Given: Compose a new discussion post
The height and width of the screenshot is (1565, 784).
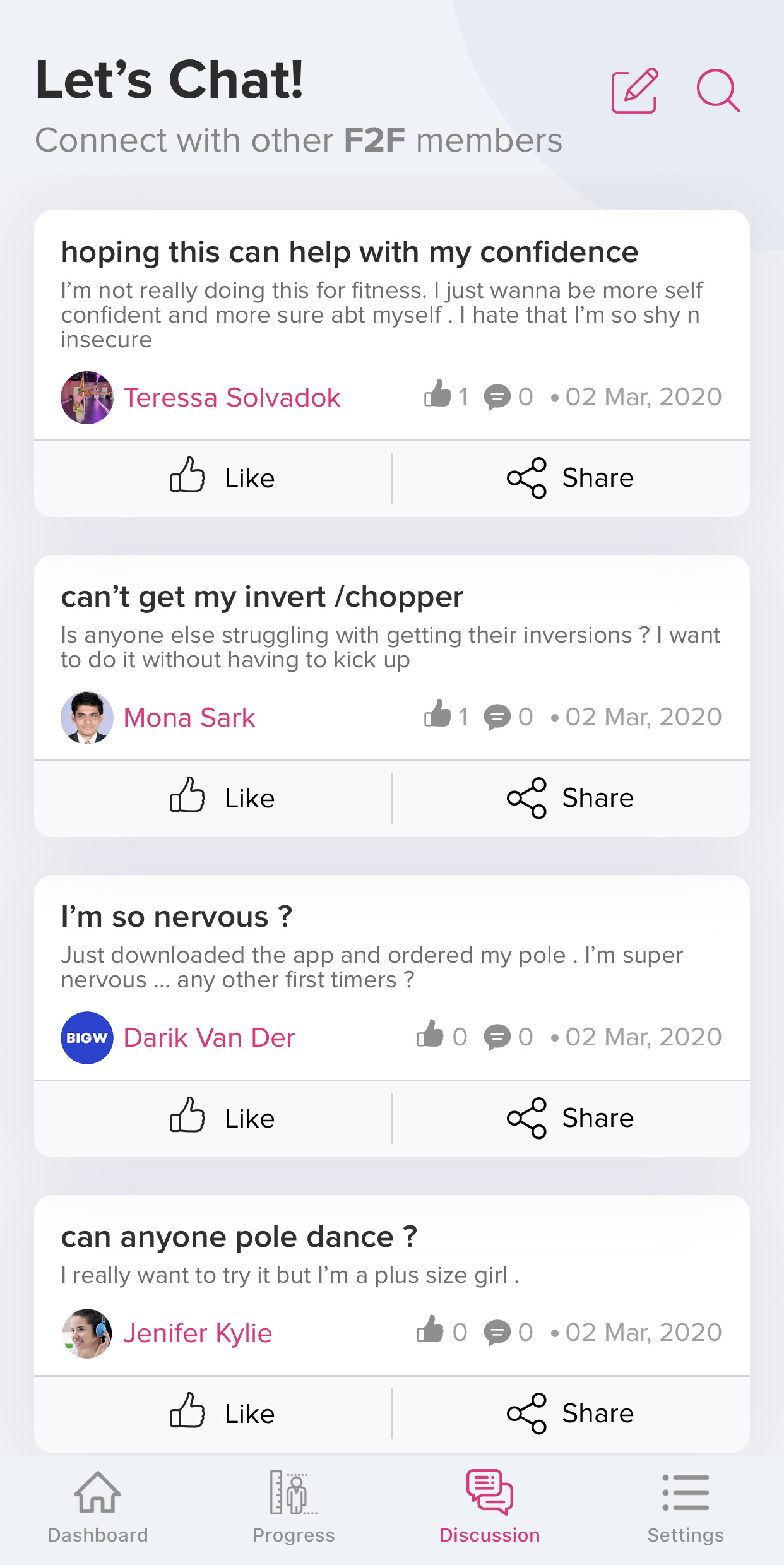Looking at the screenshot, I should point(634,91).
